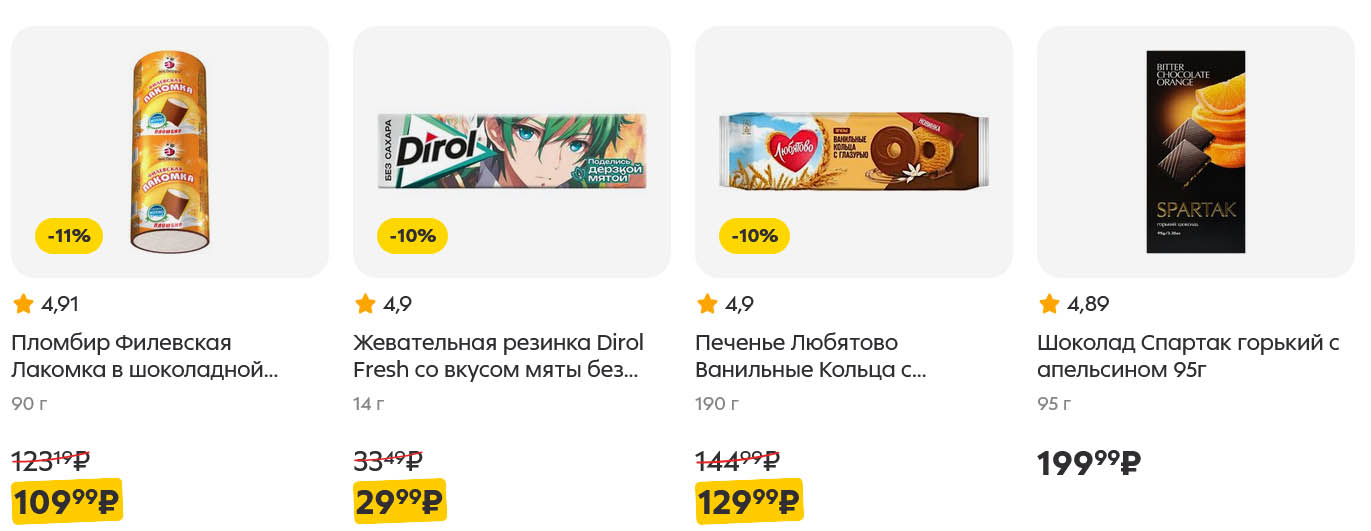Open the Dirol Fresh chewing gum card

pos(511,152)
